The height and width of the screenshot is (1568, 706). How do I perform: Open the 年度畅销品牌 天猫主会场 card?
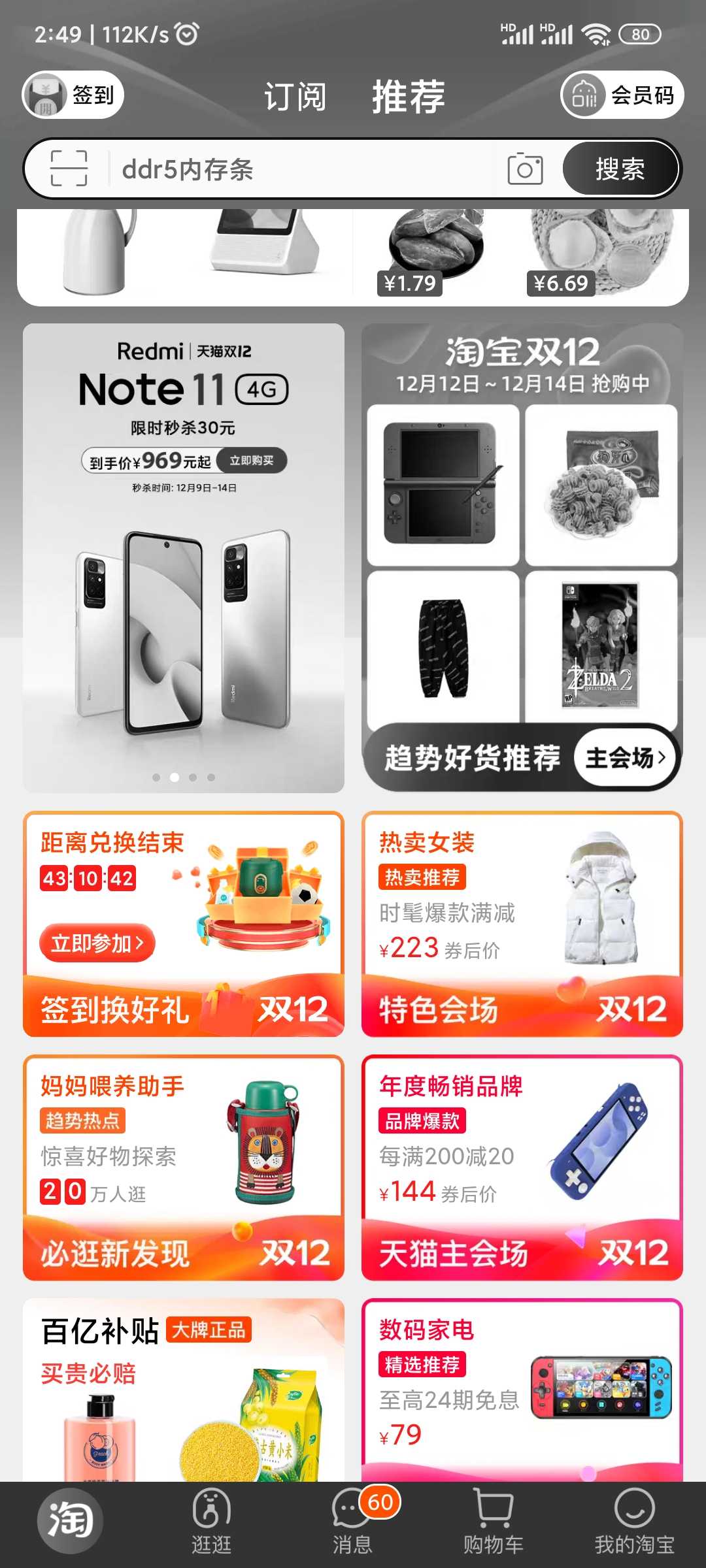tap(522, 1168)
